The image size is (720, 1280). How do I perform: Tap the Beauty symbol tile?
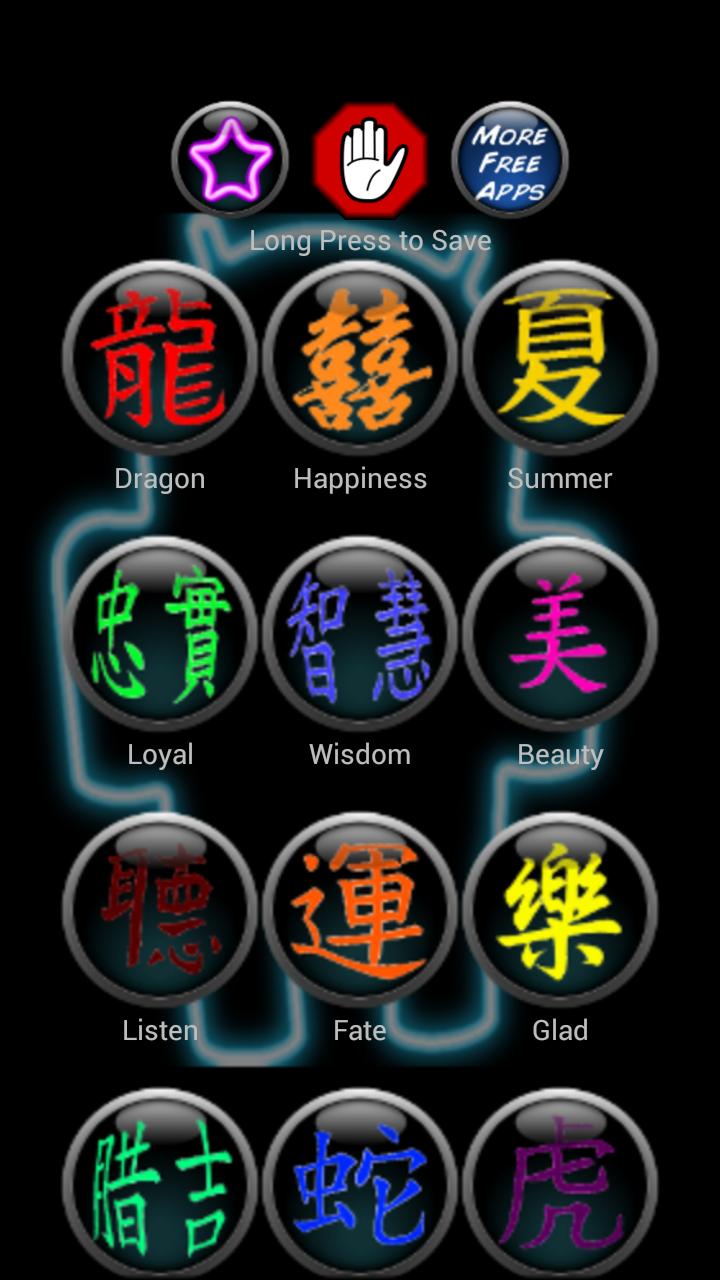tap(560, 634)
